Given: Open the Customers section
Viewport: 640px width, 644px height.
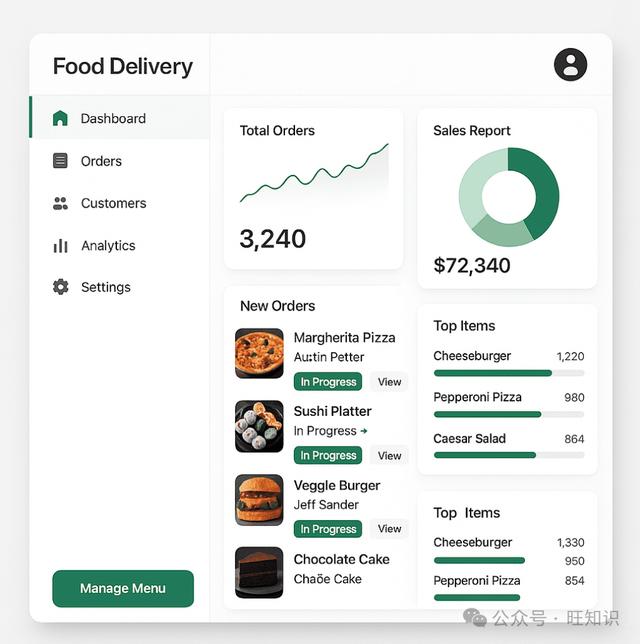Looking at the screenshot, I should click(x=120, y=203).
